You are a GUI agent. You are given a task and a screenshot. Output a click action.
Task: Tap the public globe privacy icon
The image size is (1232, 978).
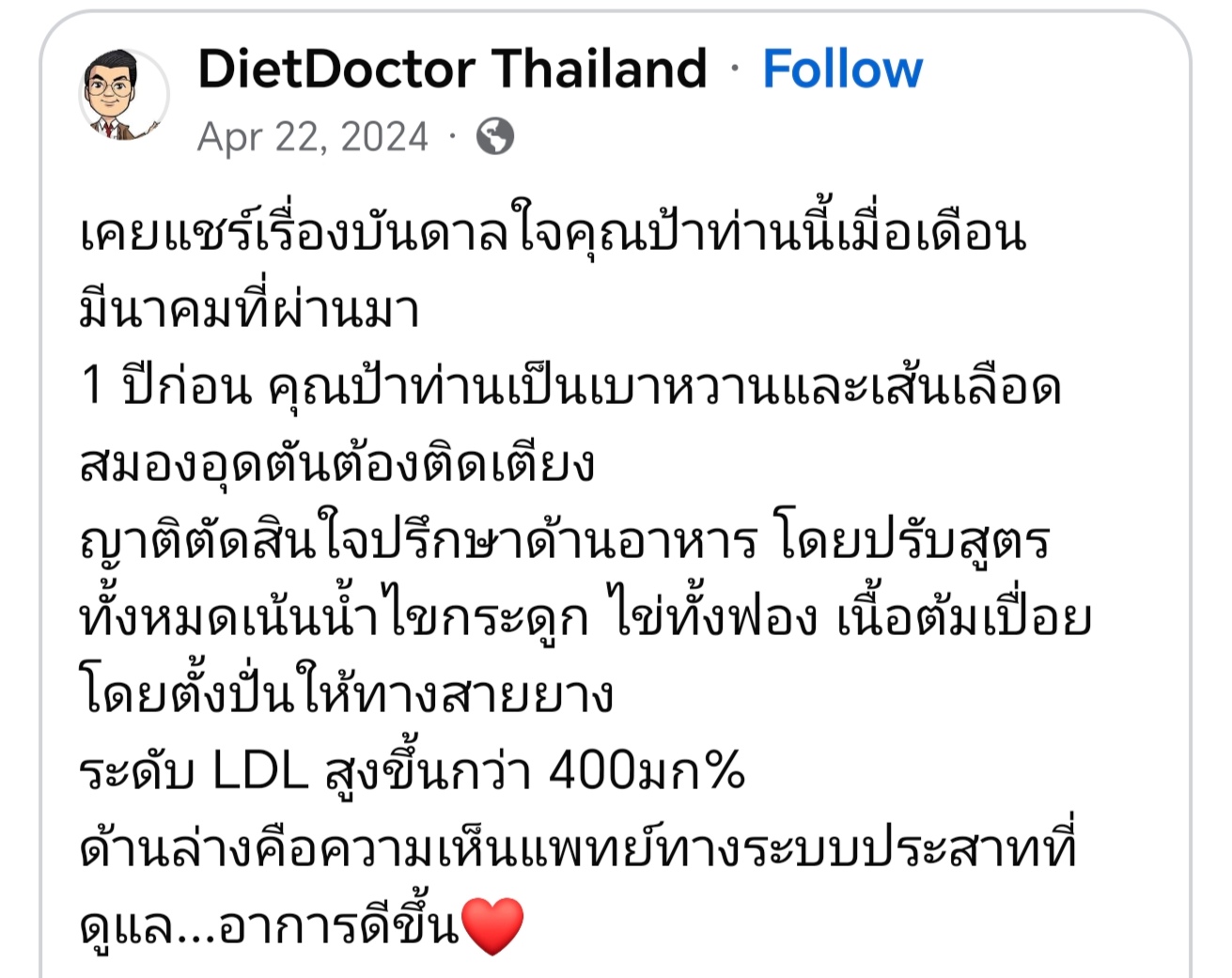point(494,137)
